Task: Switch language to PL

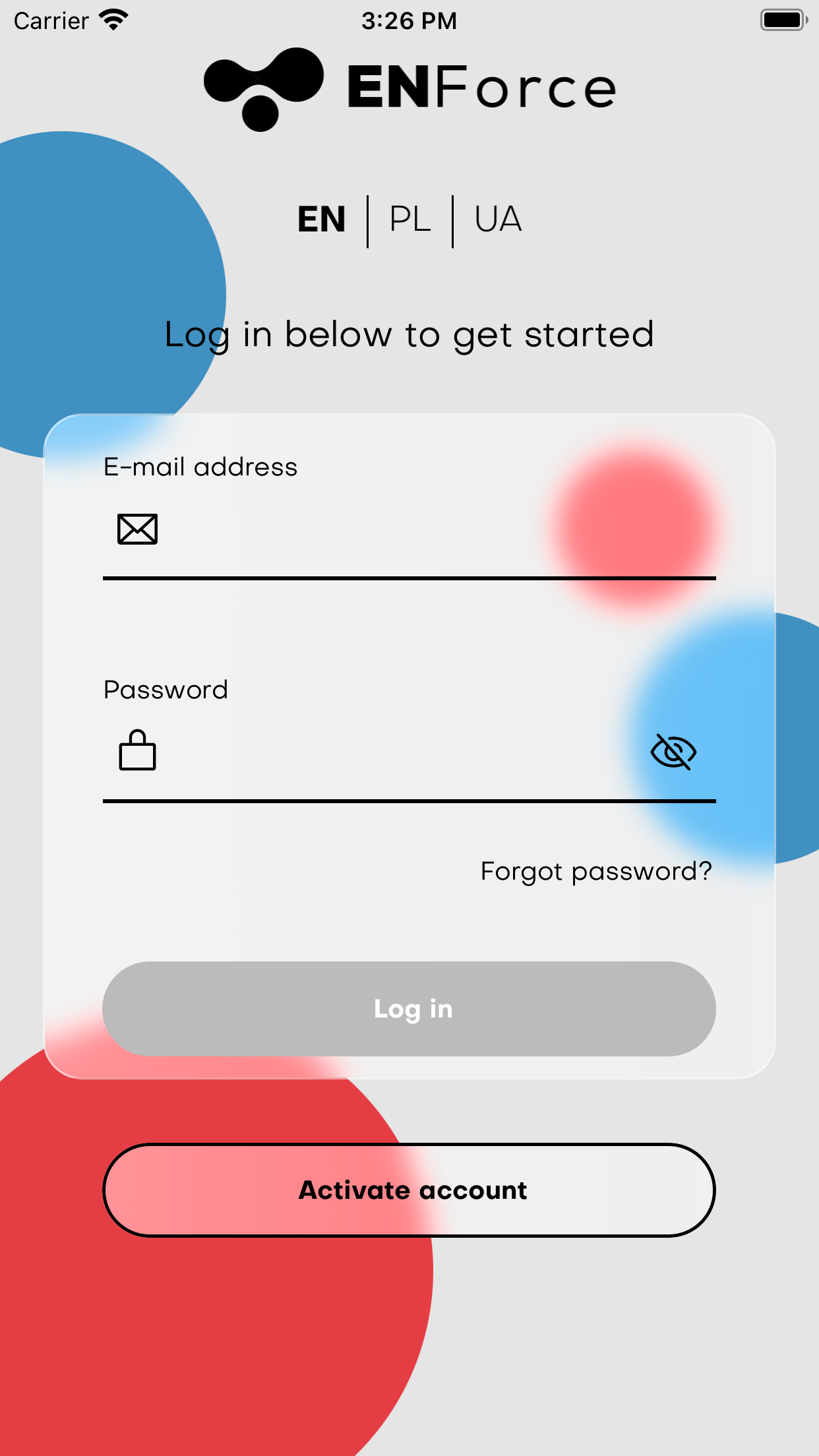Action: click(x=410, y=220)
